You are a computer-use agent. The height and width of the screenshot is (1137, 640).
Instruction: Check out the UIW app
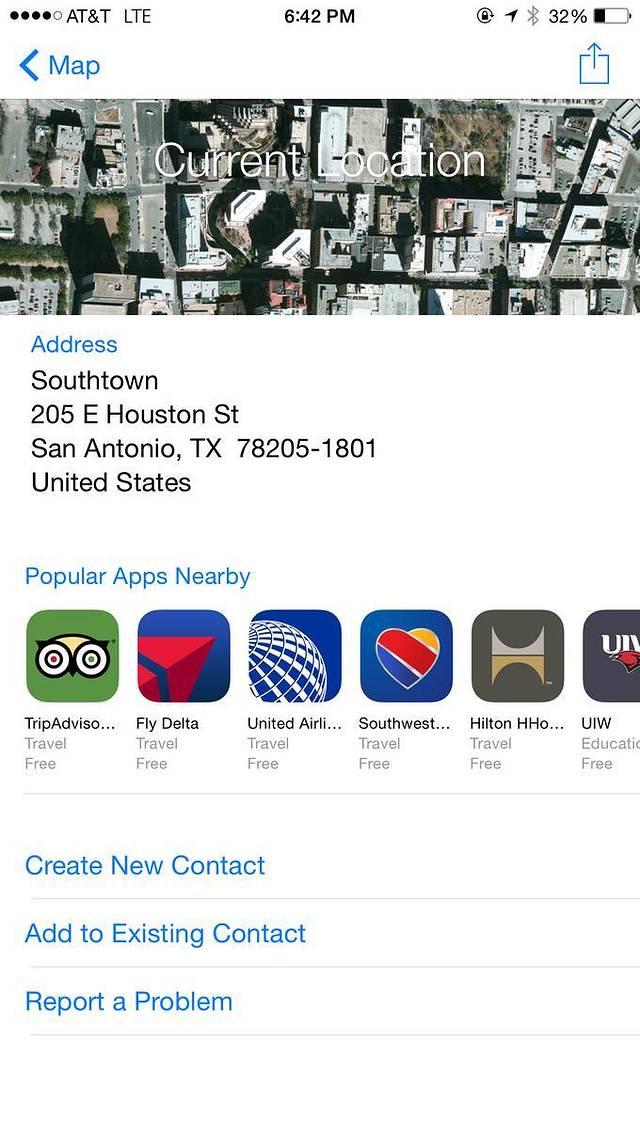click(612, 656)
